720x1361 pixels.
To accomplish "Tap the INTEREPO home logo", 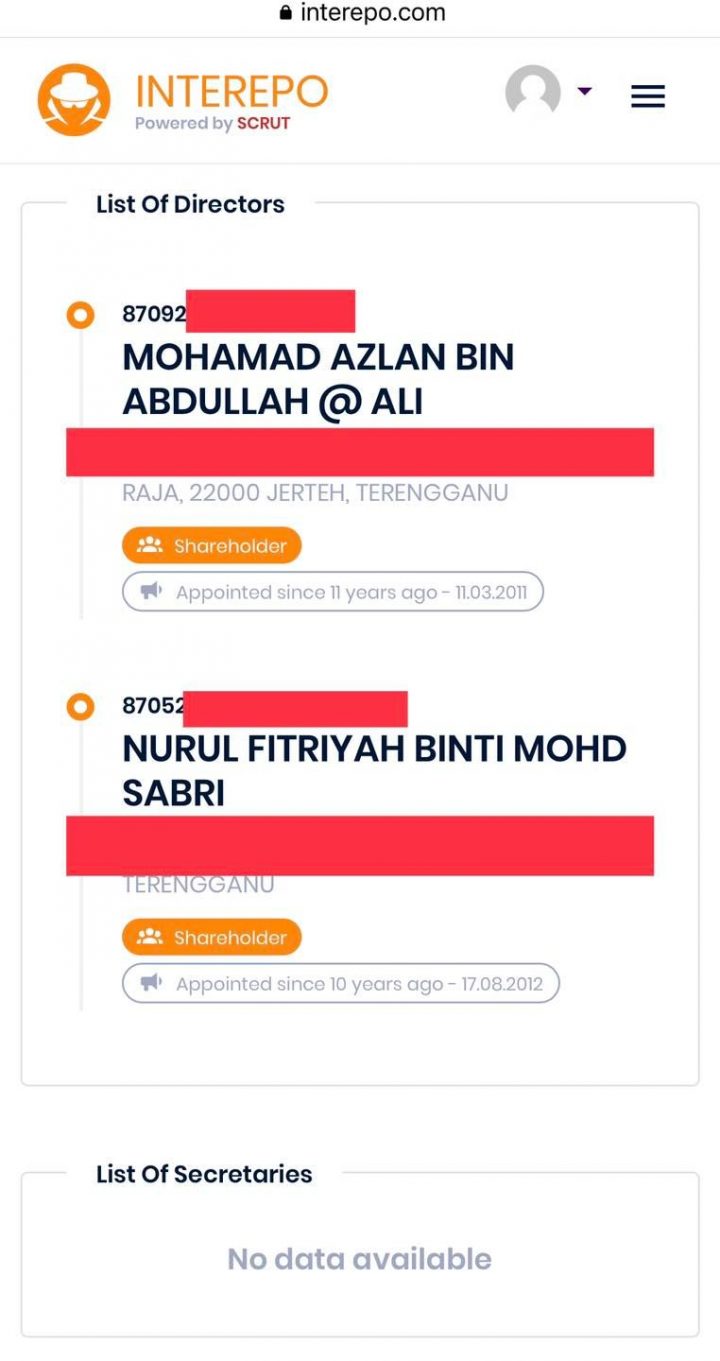I will [183, 100].
